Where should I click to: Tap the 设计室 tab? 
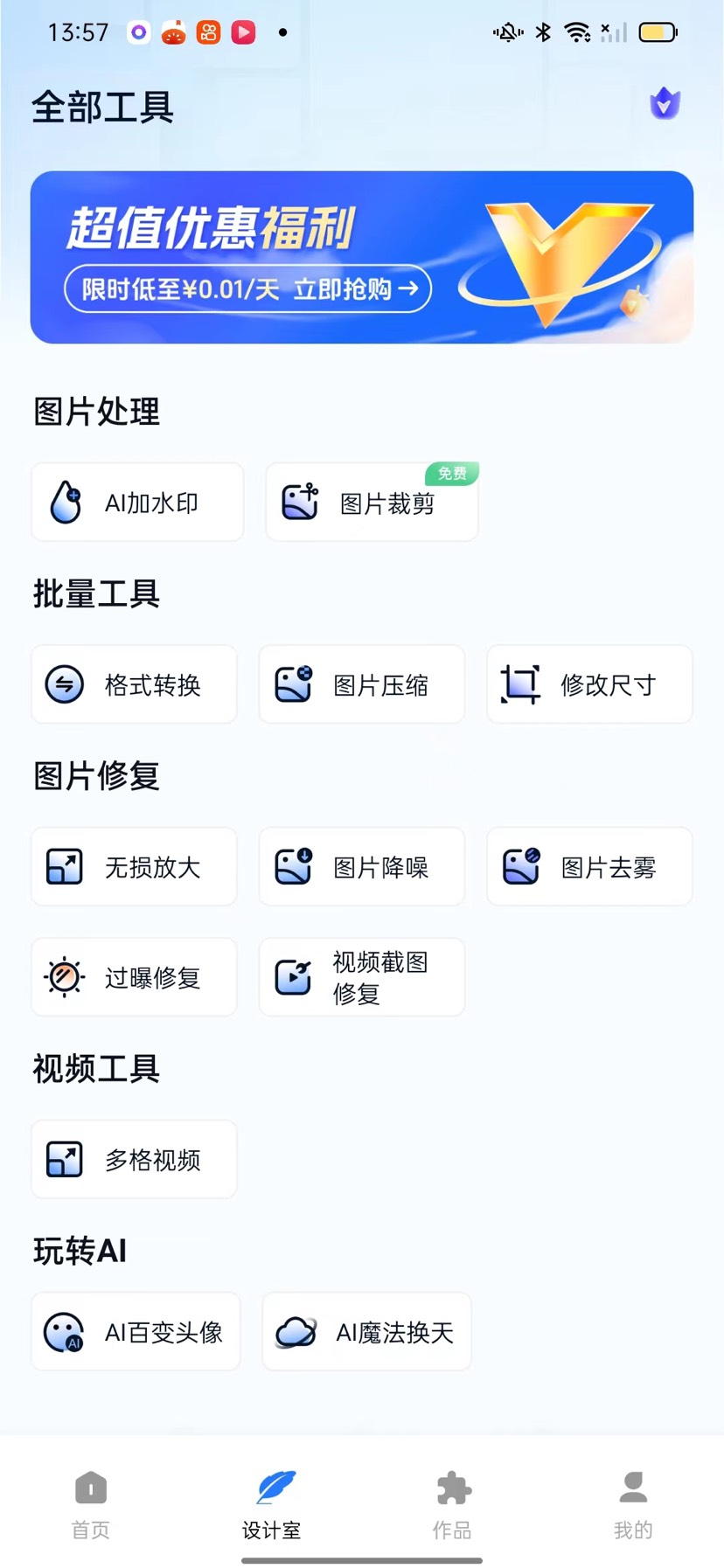coord(272,1504)
